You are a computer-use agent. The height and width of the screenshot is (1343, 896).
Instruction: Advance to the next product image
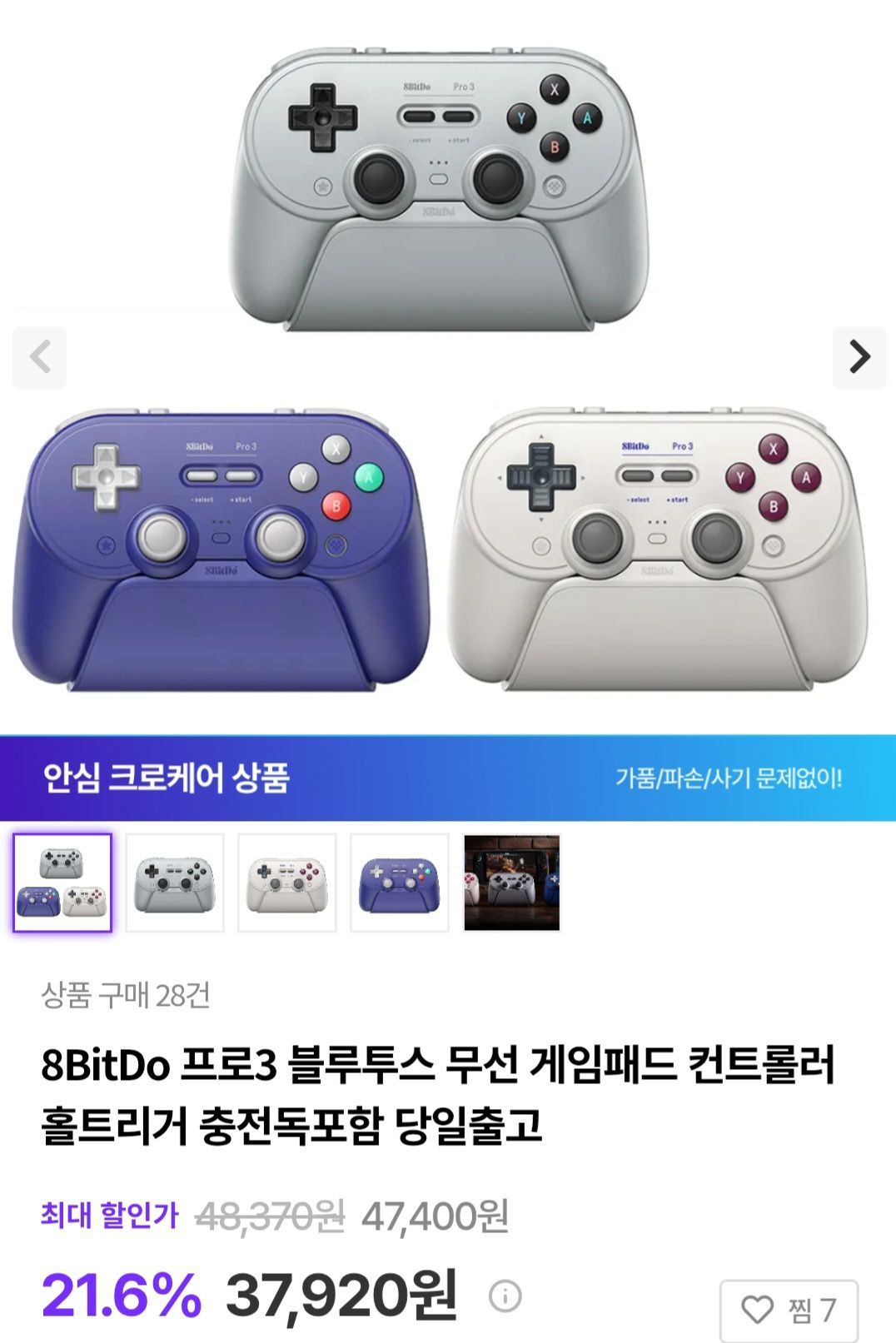(859, 357)
